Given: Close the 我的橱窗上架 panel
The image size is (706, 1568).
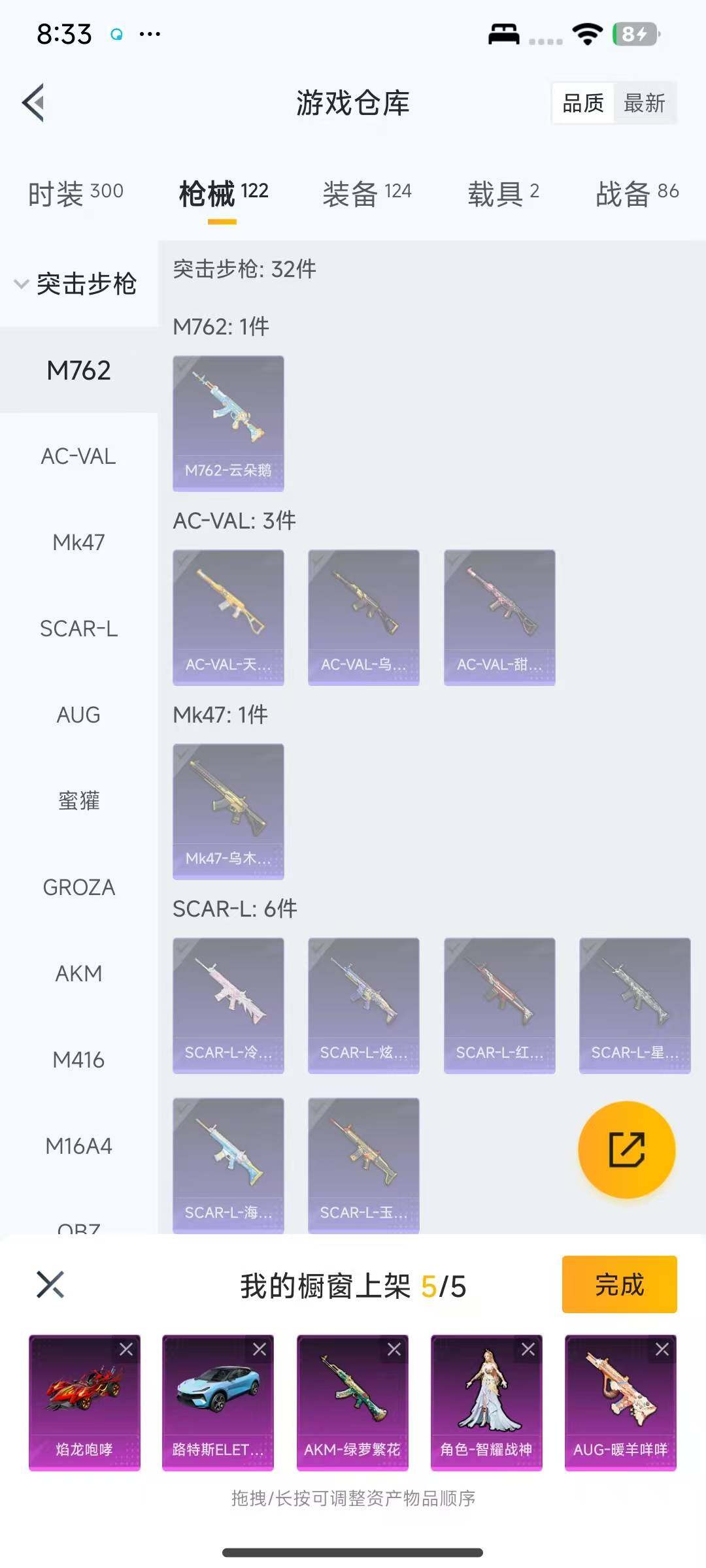Looking at the screenshot, I should pyautogui.click(x=50, y=1284).
